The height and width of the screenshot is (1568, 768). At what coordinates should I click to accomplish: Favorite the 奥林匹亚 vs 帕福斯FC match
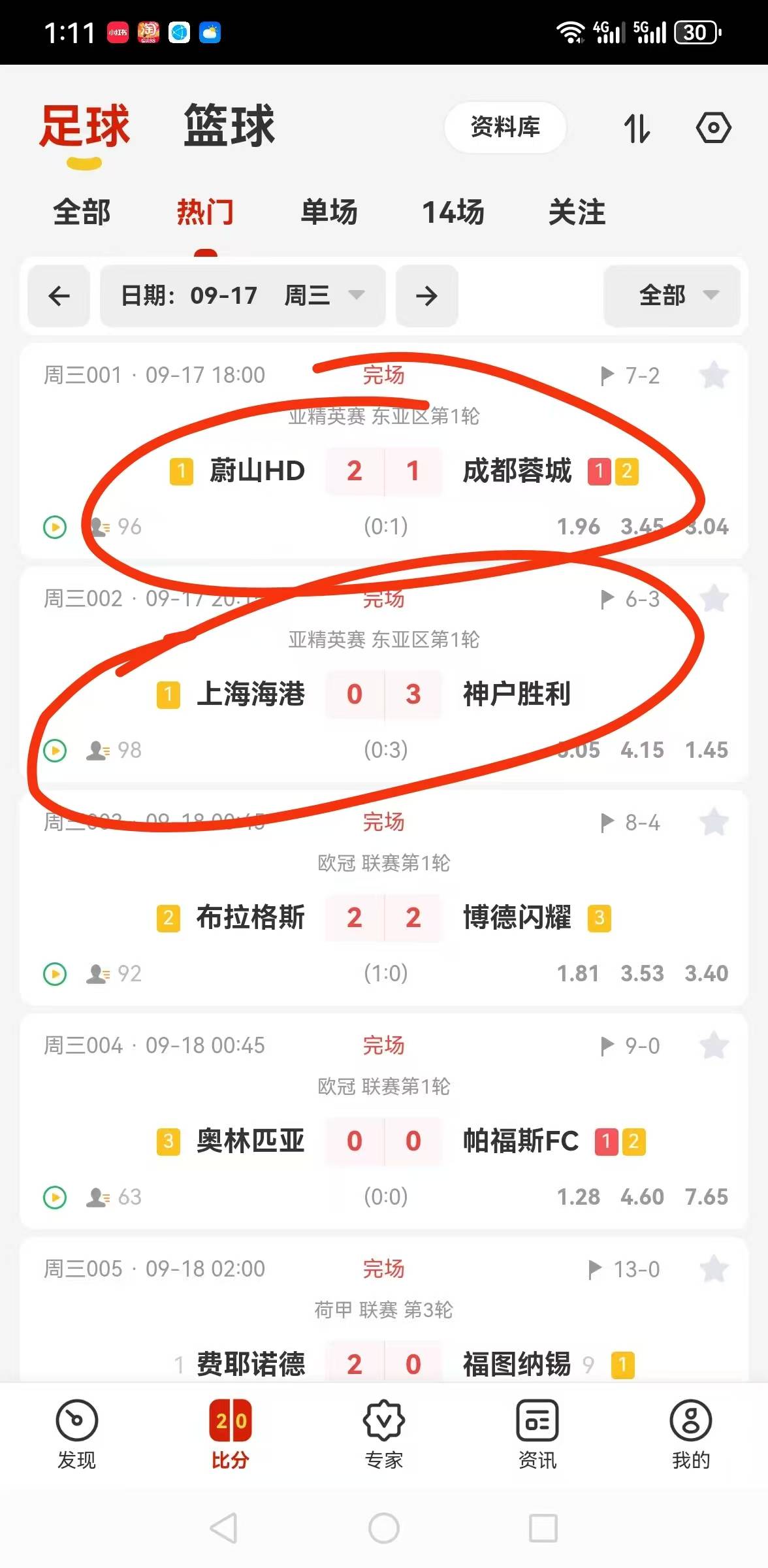coord(714,1046)
